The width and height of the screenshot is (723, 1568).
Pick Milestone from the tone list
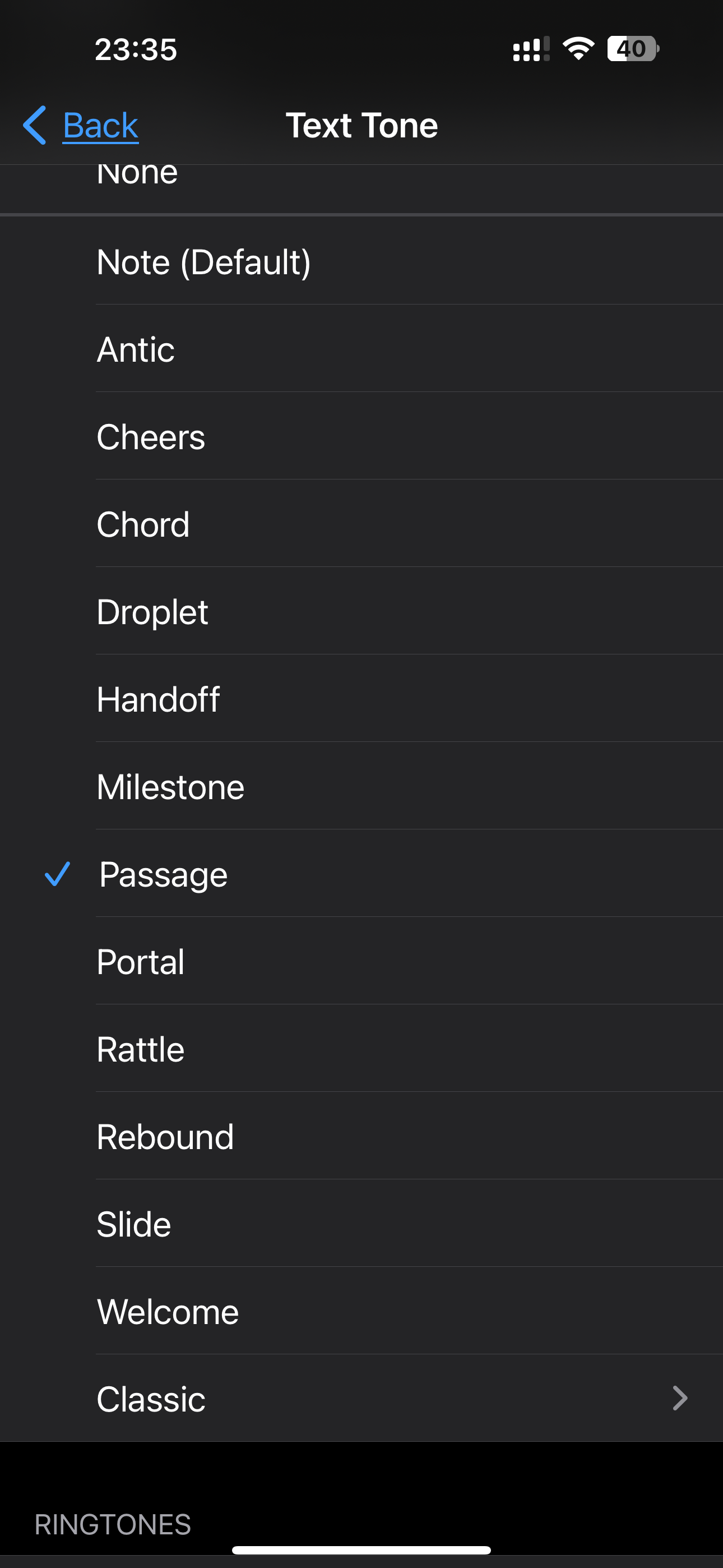coord(361,786)
